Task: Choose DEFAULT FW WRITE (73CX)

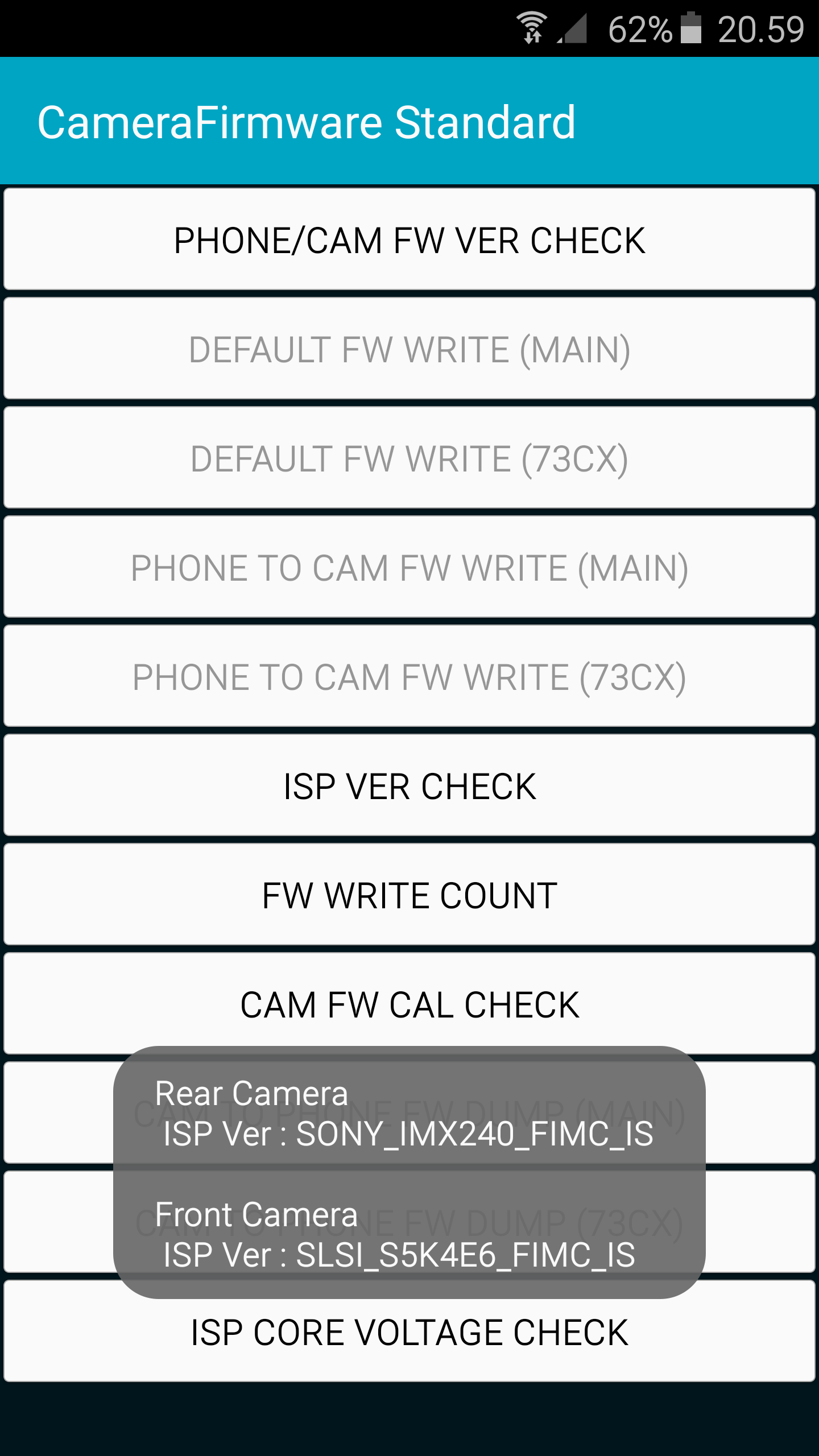Action: 409,458
